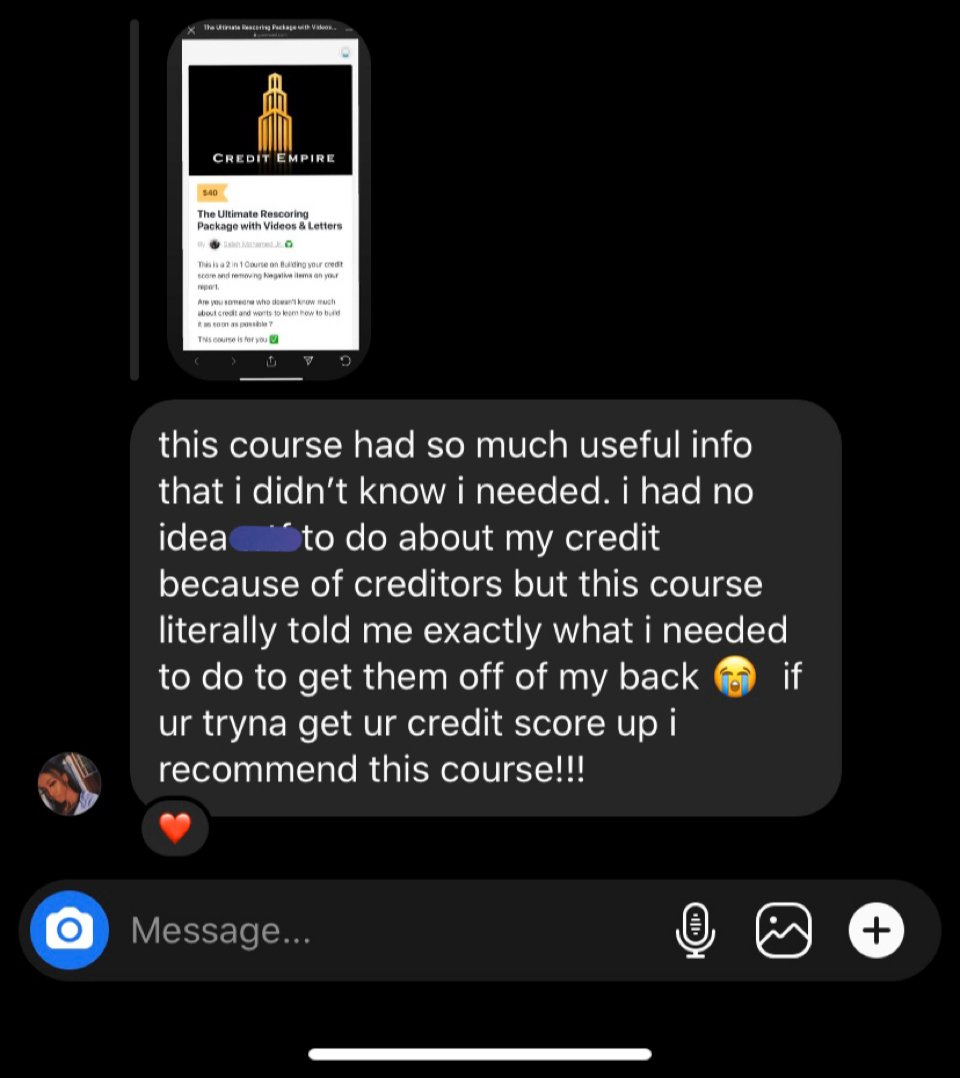Open the camera from the message bar

69,930
